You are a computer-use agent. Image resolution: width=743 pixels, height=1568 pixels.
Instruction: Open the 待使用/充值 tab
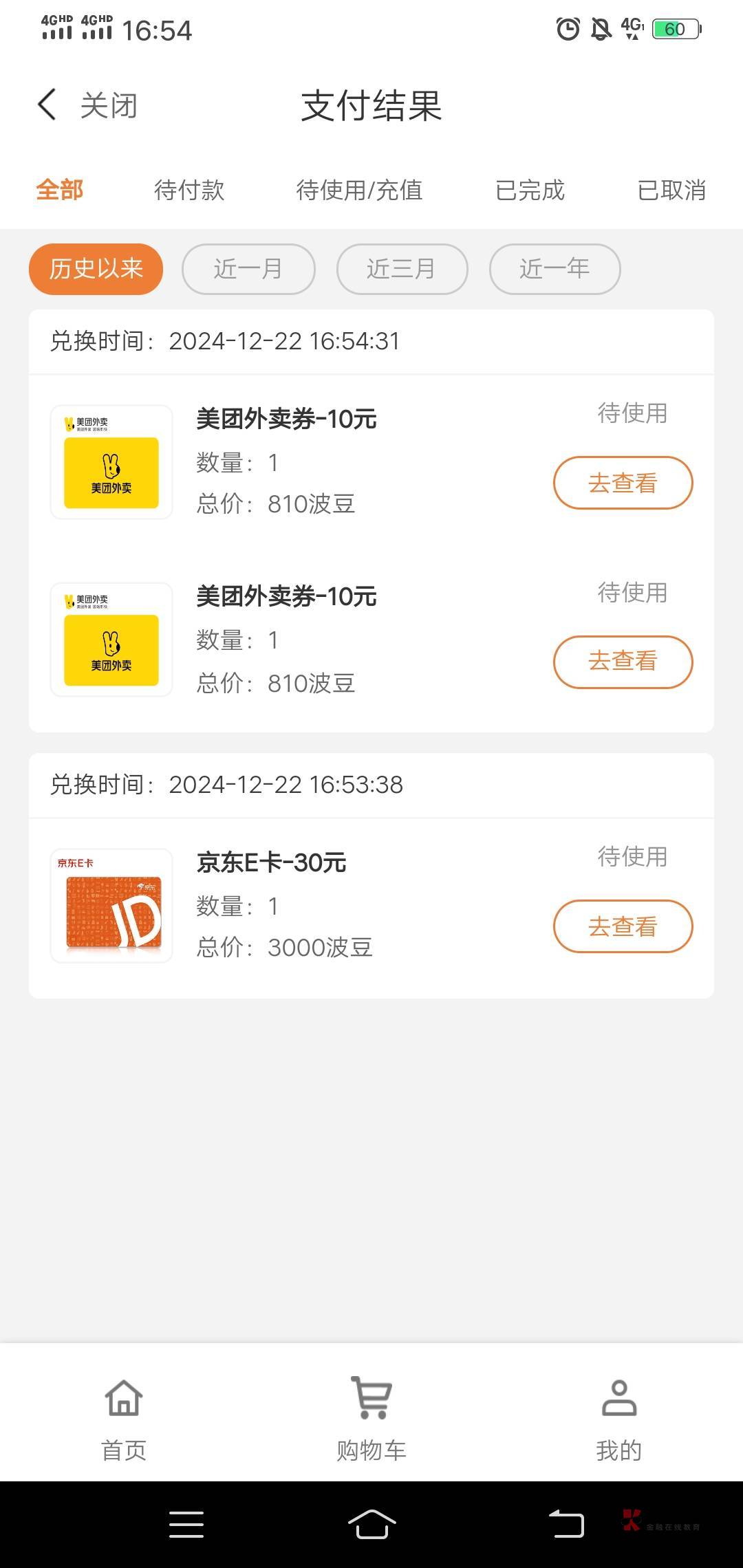tap(359, 190)
